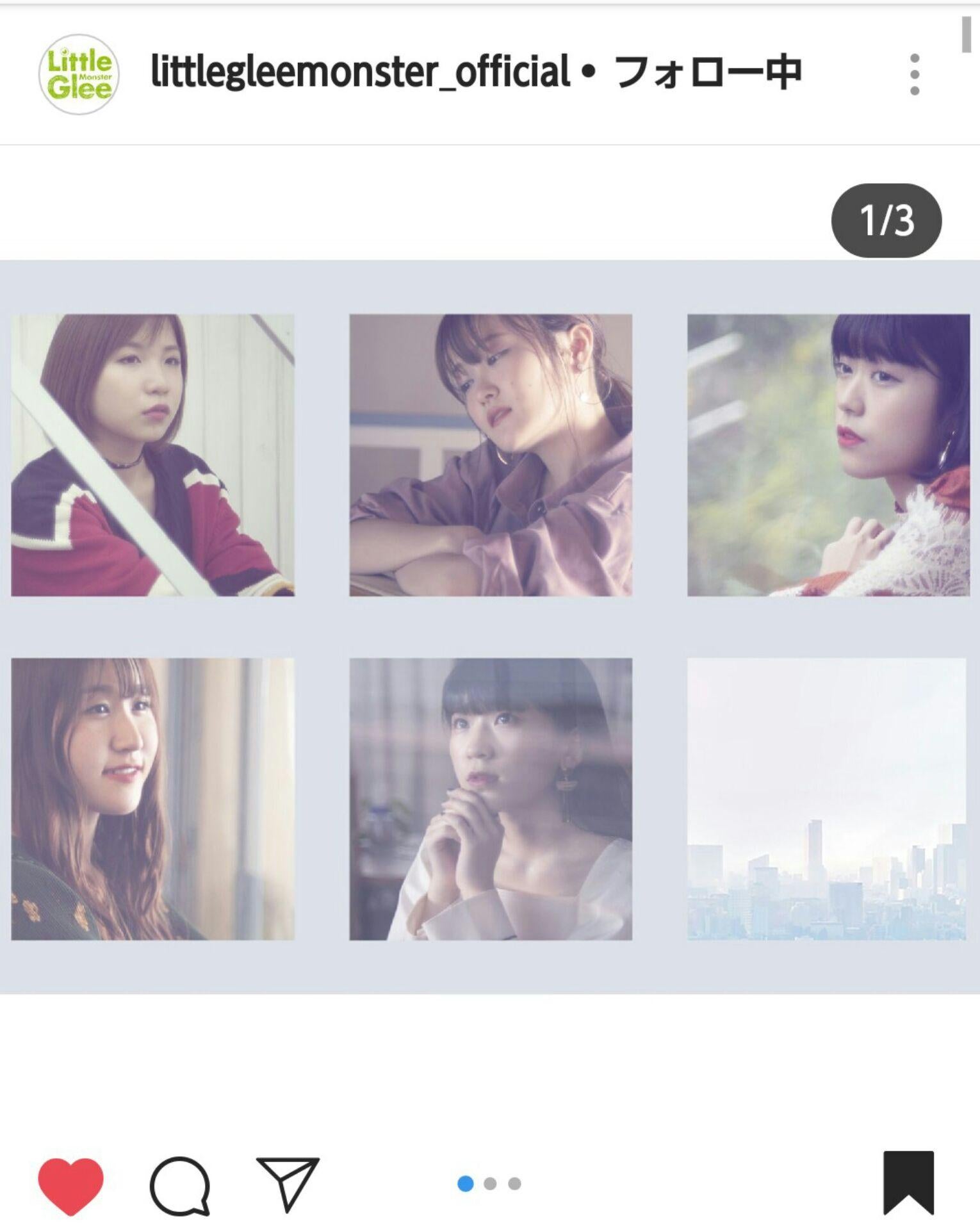Unlike the post with the heart icon
This screenshot has height=1230, width=980.
70,1185
